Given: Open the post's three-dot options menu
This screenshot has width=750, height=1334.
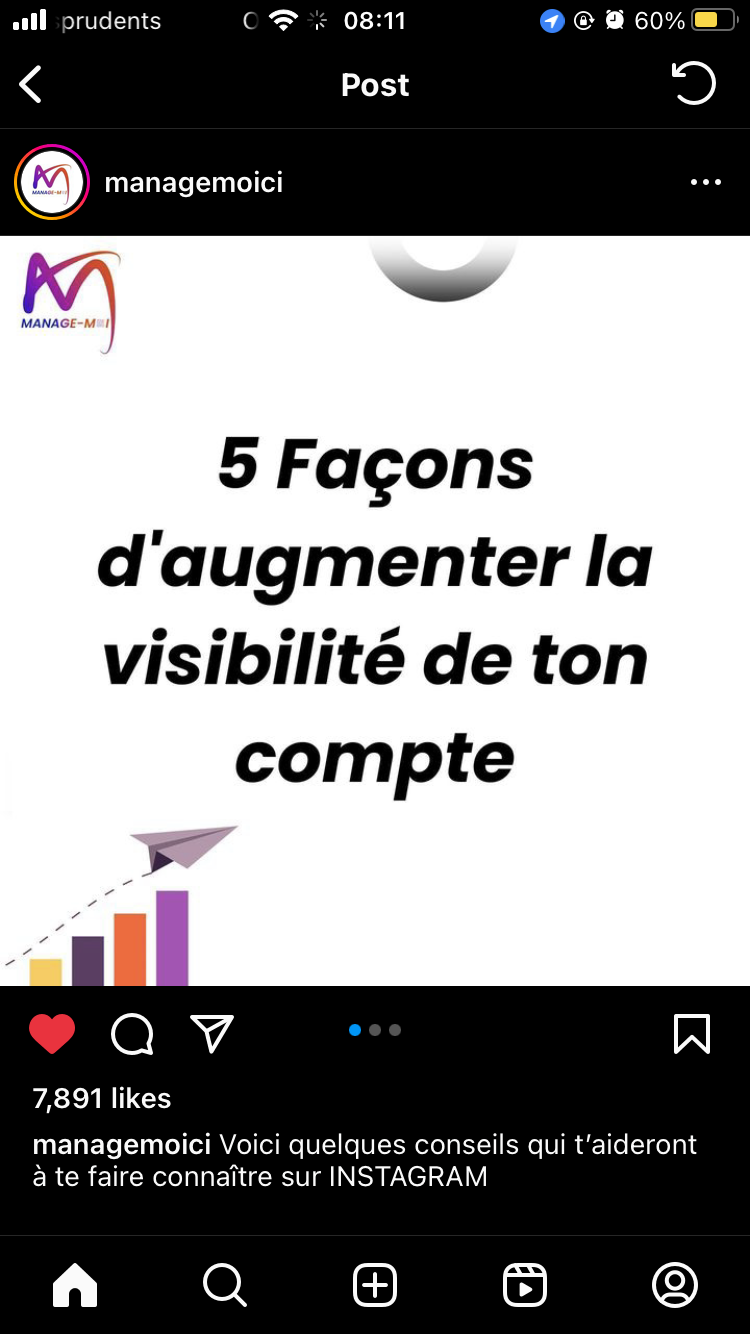Looking at the screenshot, I should tap(706, 183).
